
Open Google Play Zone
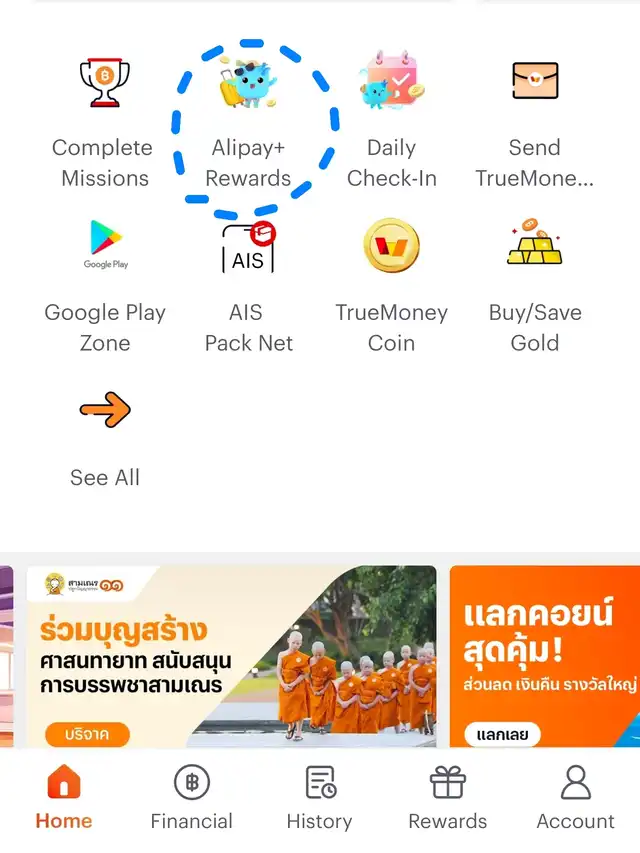(105, 286)
